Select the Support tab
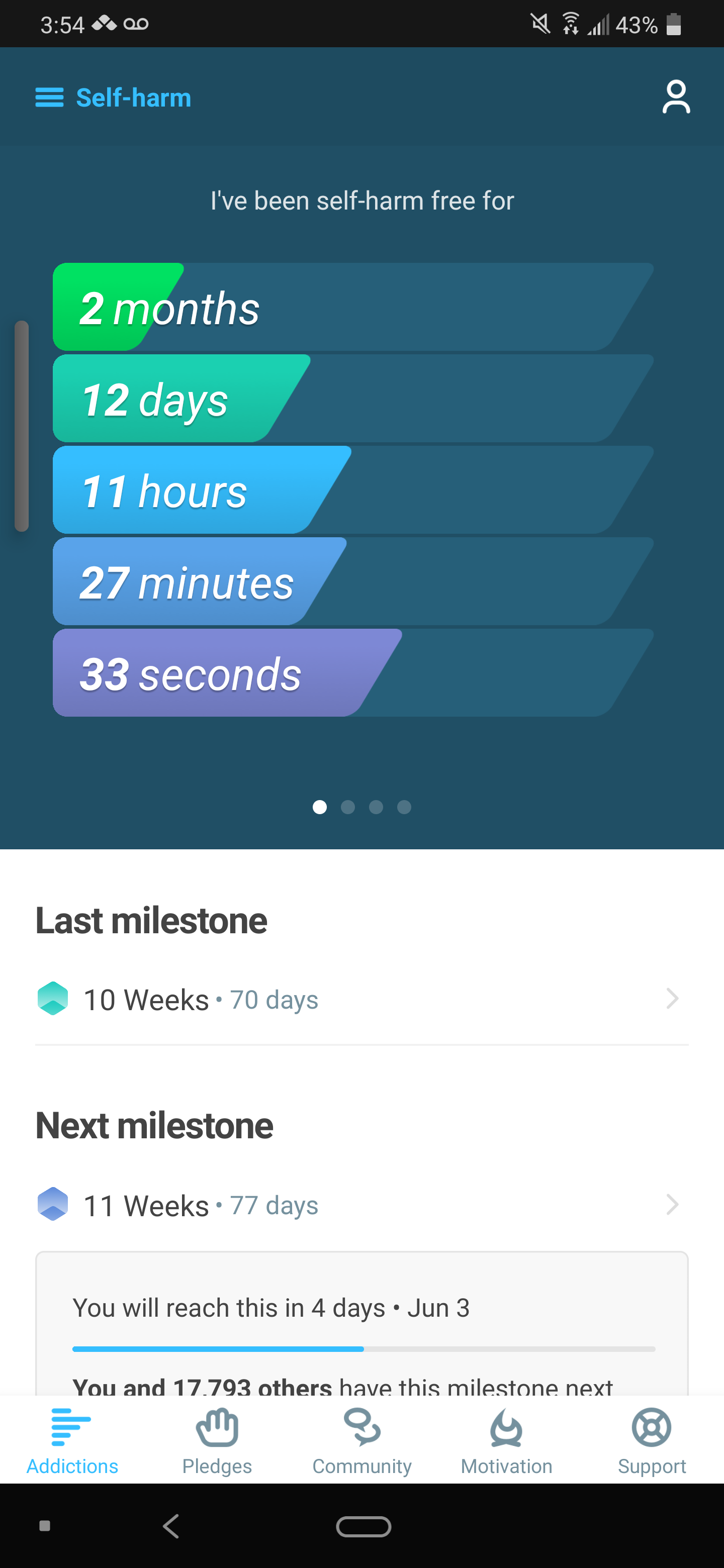Image resolution: width=724 pixels, height=1568 pixels. point(652,1440)
